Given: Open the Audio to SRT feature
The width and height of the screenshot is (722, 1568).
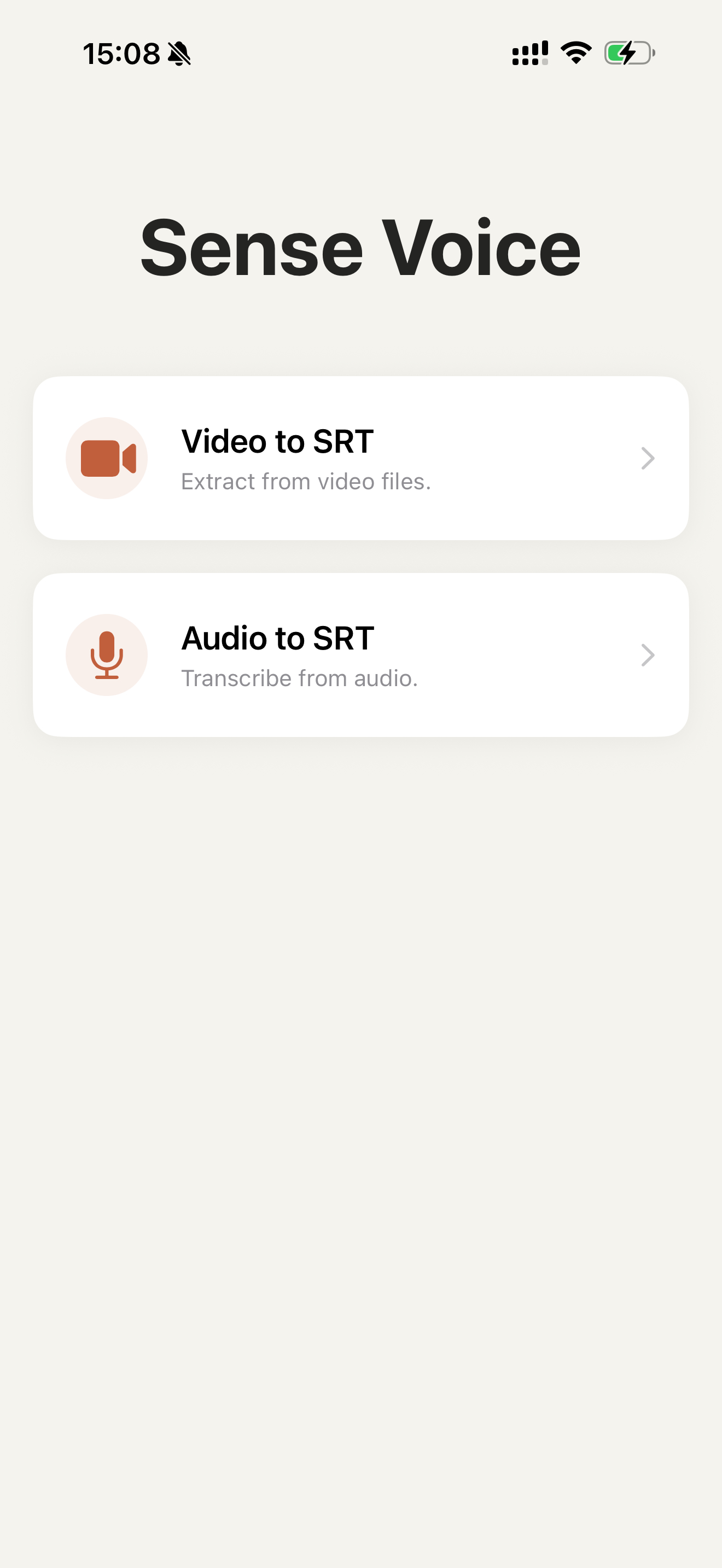Looking at the screenshot, I should 361,654.
